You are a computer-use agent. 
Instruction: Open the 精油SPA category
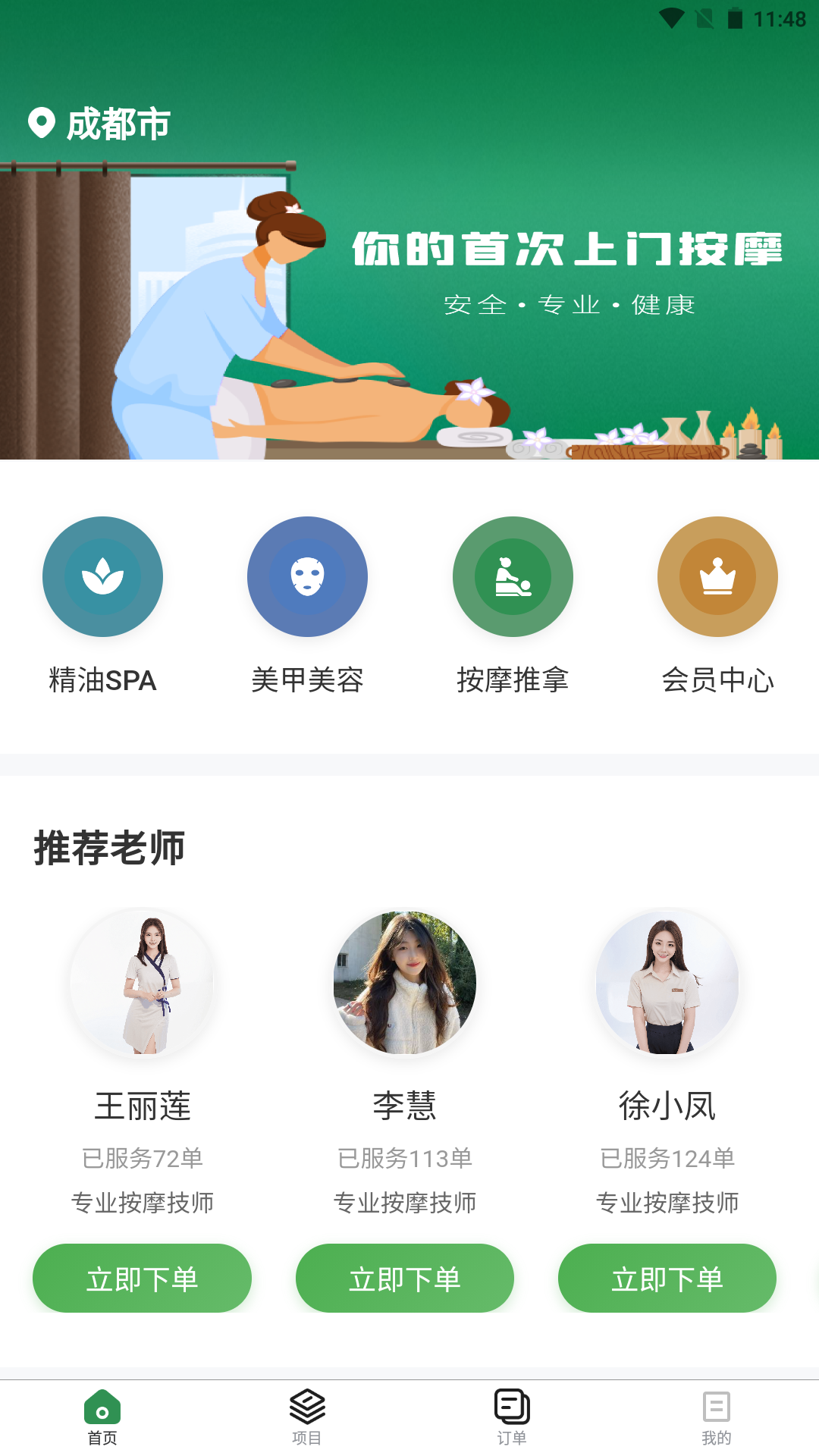(x=102, y=577)
